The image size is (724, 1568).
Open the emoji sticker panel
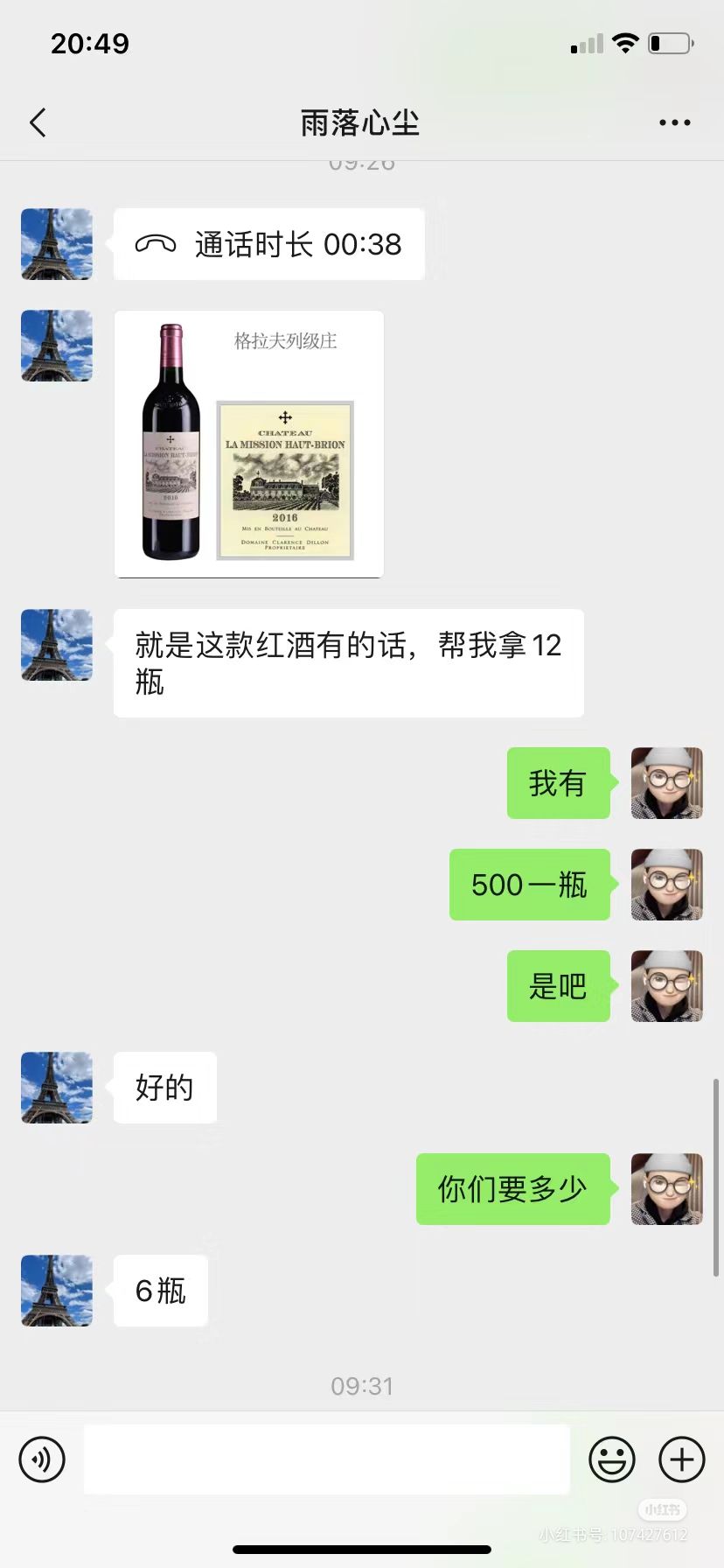tap(612, 1459)
